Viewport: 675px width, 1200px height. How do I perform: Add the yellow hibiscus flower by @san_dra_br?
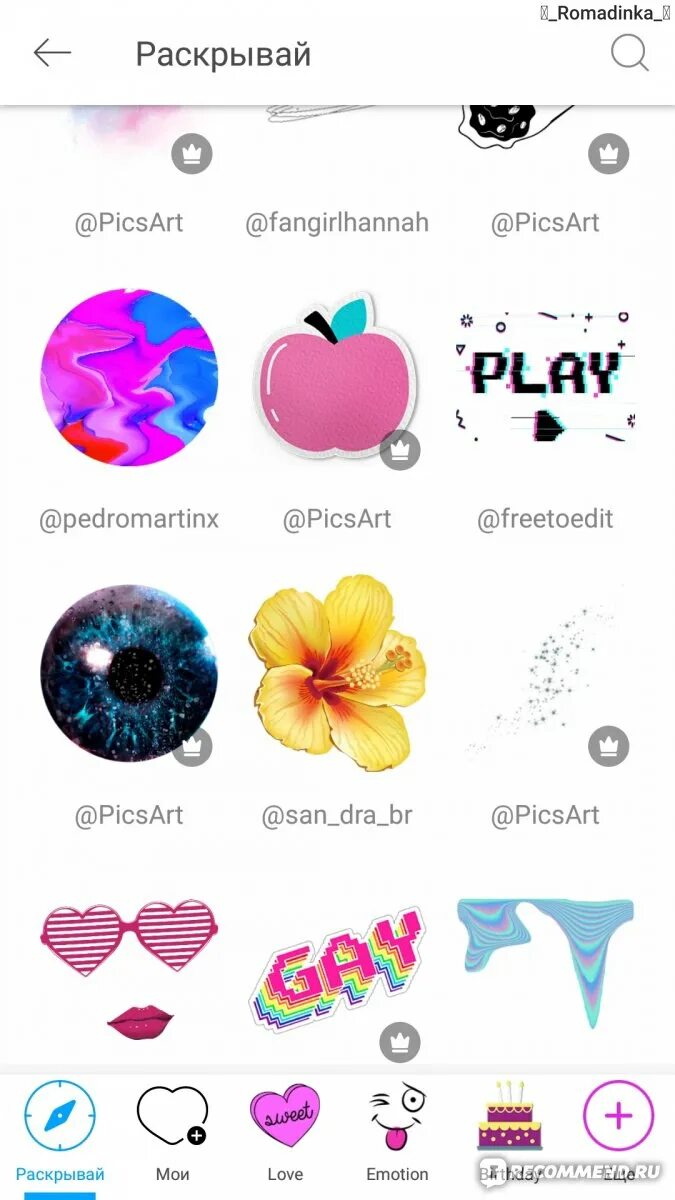tap(337, 673)
